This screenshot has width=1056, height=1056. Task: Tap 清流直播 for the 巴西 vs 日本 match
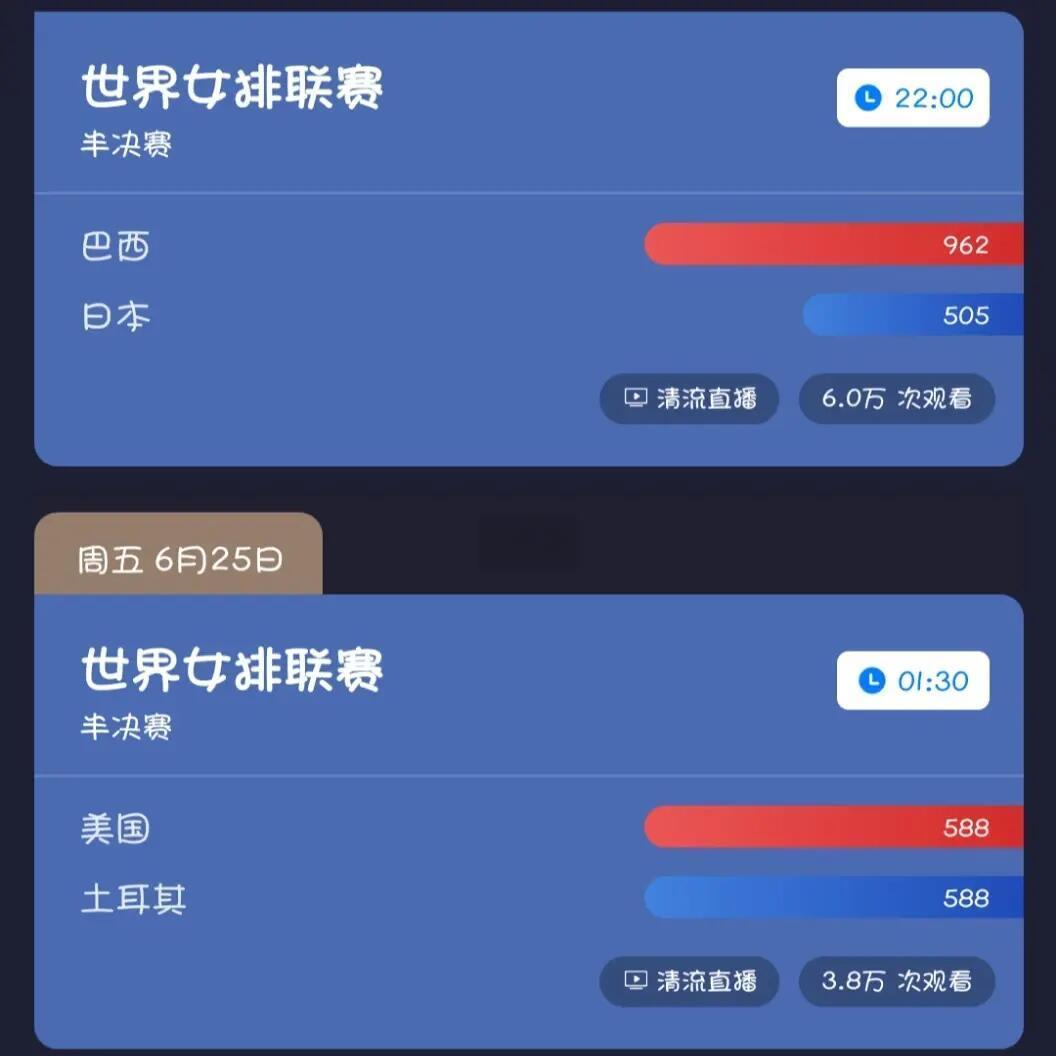click(x=689, y=399)
